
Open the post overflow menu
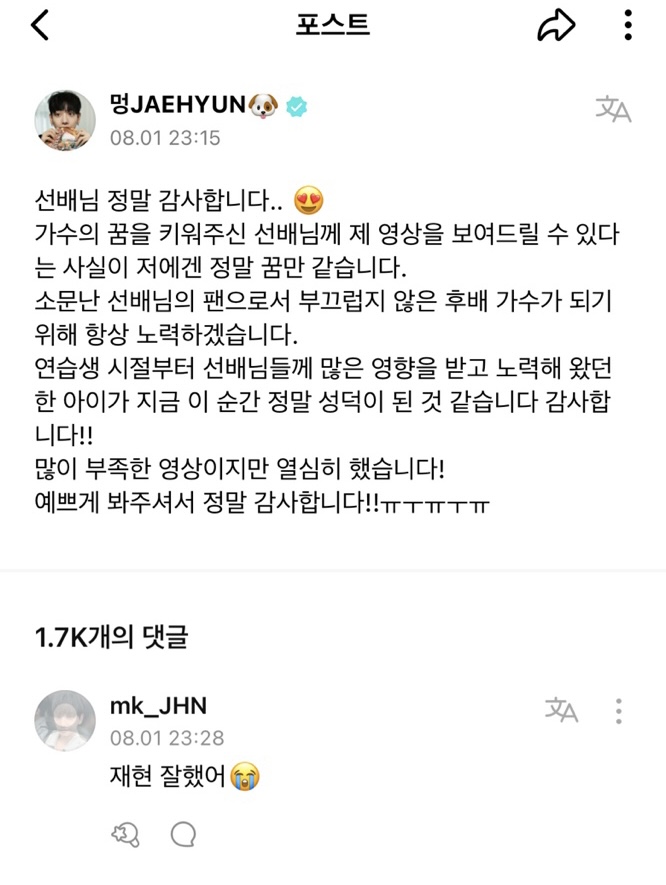pyautogui.click(x=628, y=26)
